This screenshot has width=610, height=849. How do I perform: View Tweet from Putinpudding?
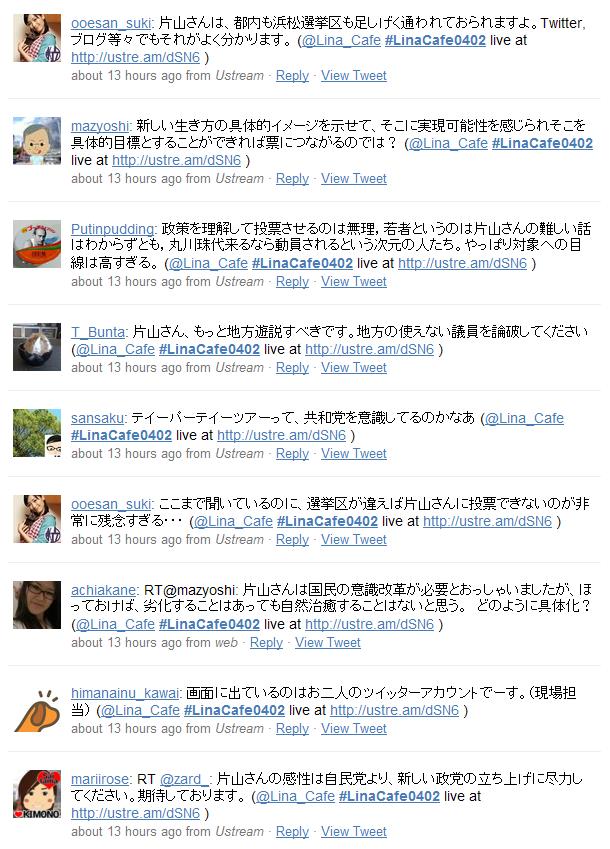pyautogui.click(x=353, y=281)
